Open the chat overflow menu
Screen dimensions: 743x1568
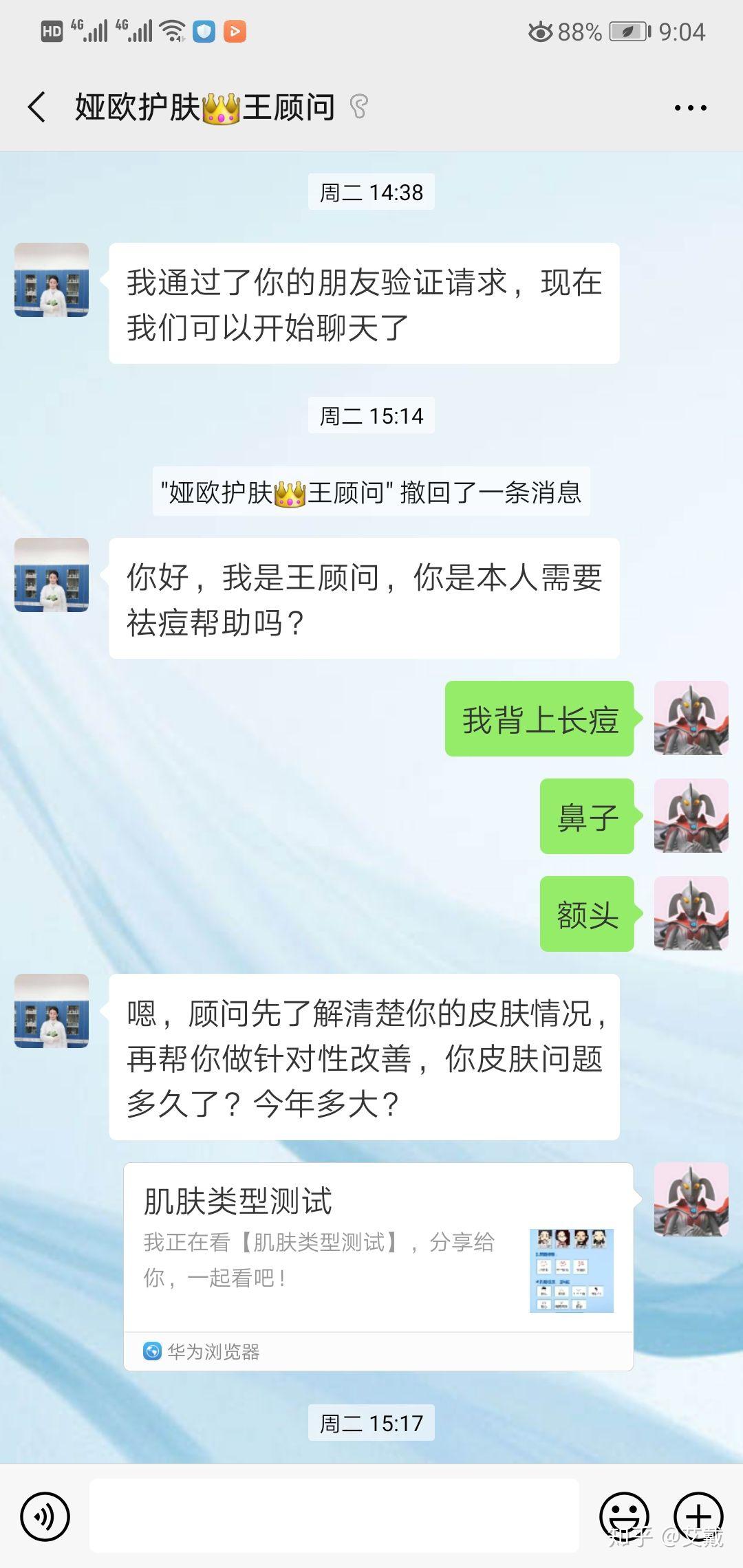point(690,108)
